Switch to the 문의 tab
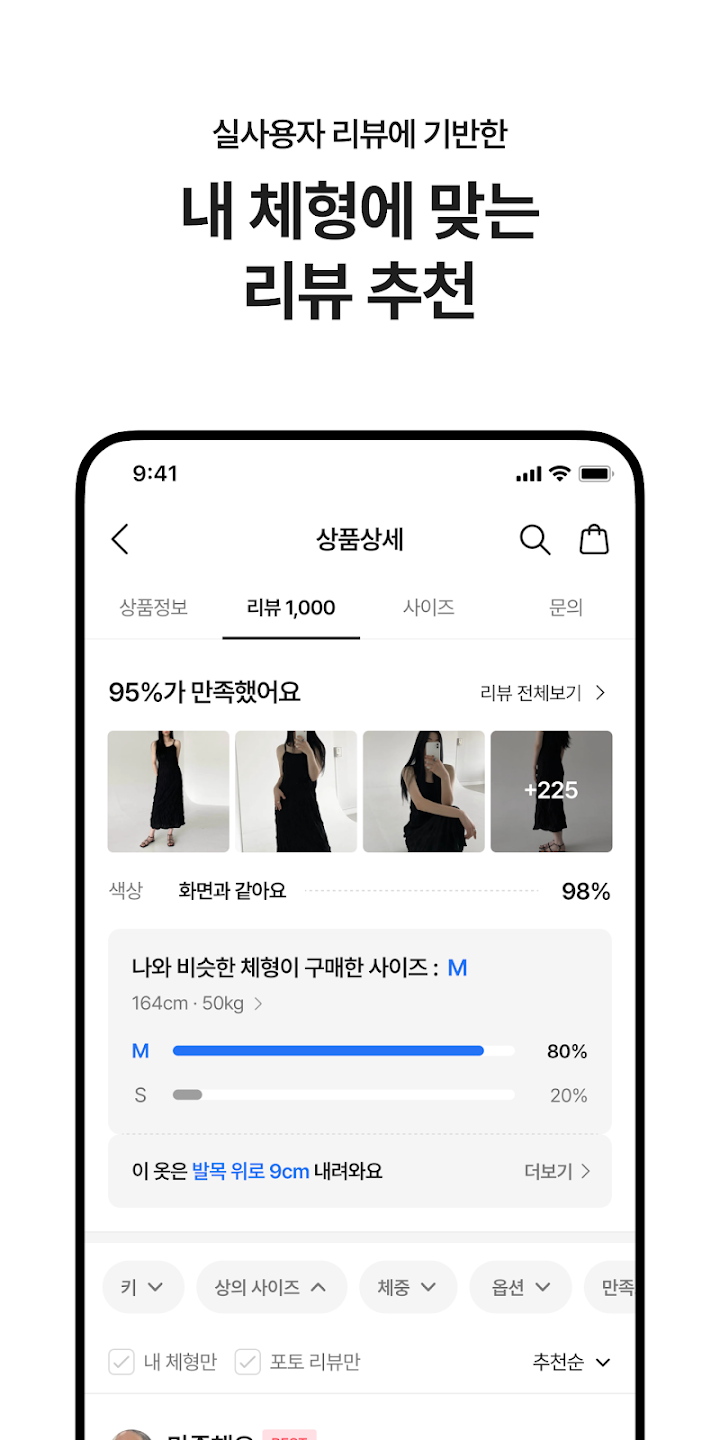This screenshot has width=720, height=1440. pyautogui.click(x=566, y=607)
